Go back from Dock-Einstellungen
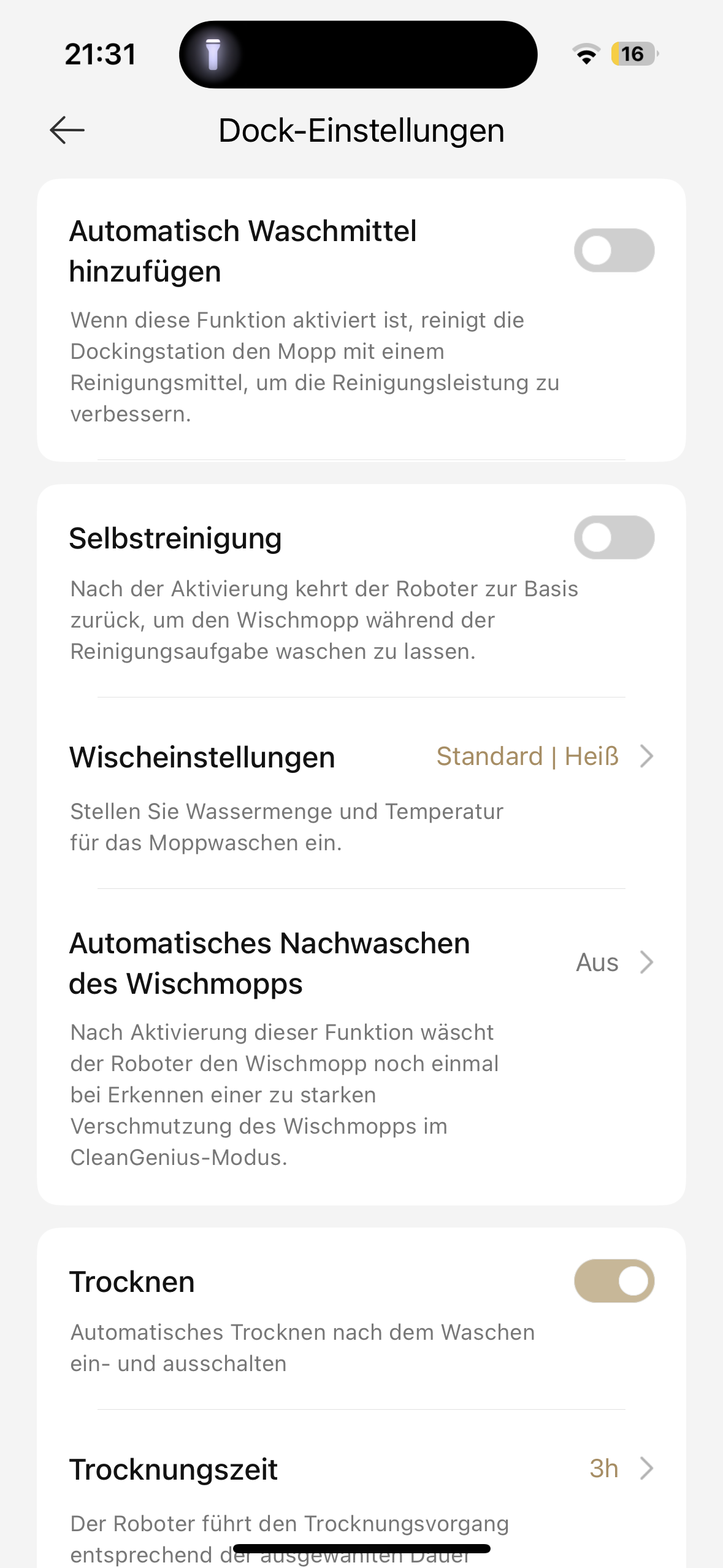The width and height of the screenshot is (723, 1568). [67, 130]
